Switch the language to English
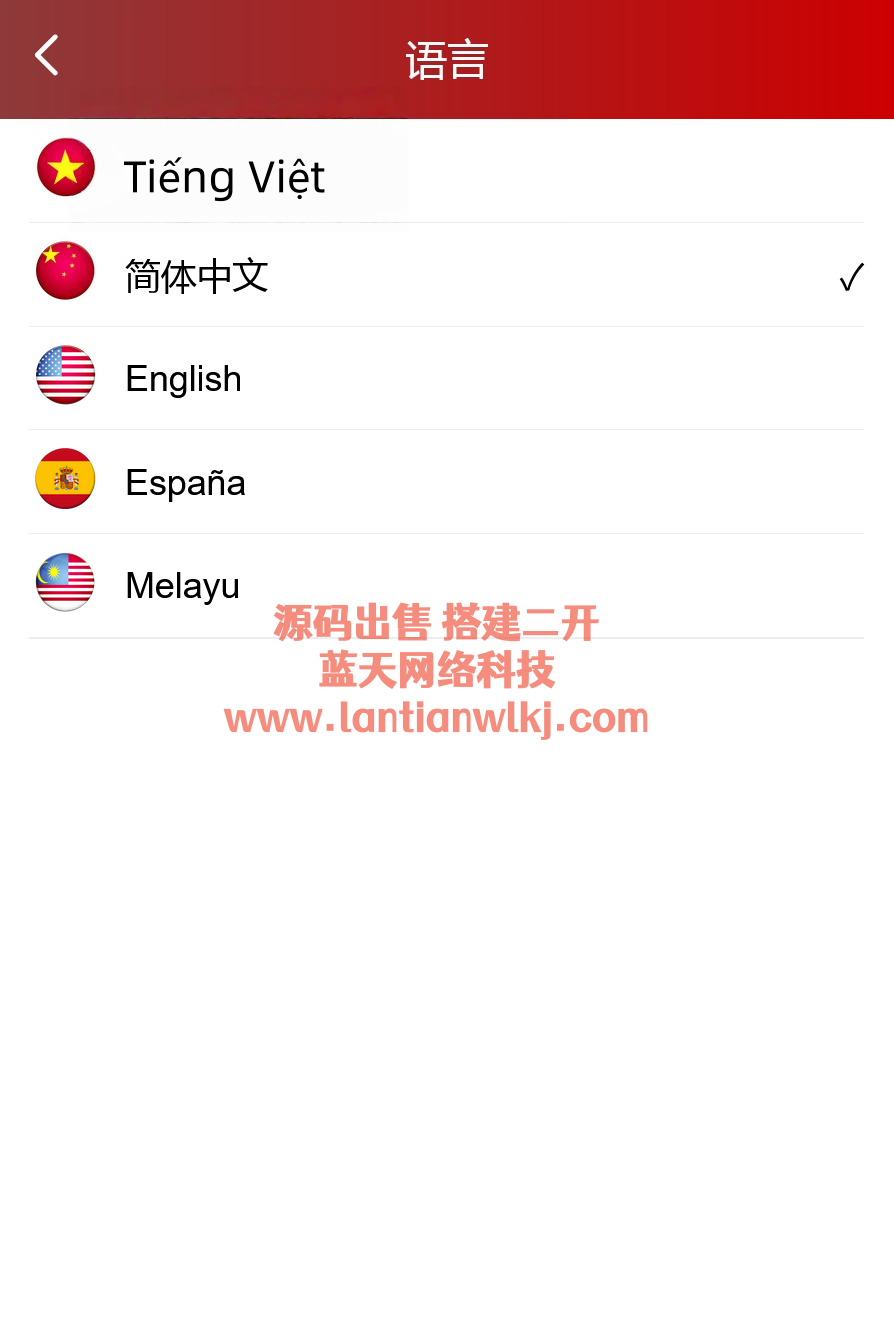894x1334 pixels. 184,379
